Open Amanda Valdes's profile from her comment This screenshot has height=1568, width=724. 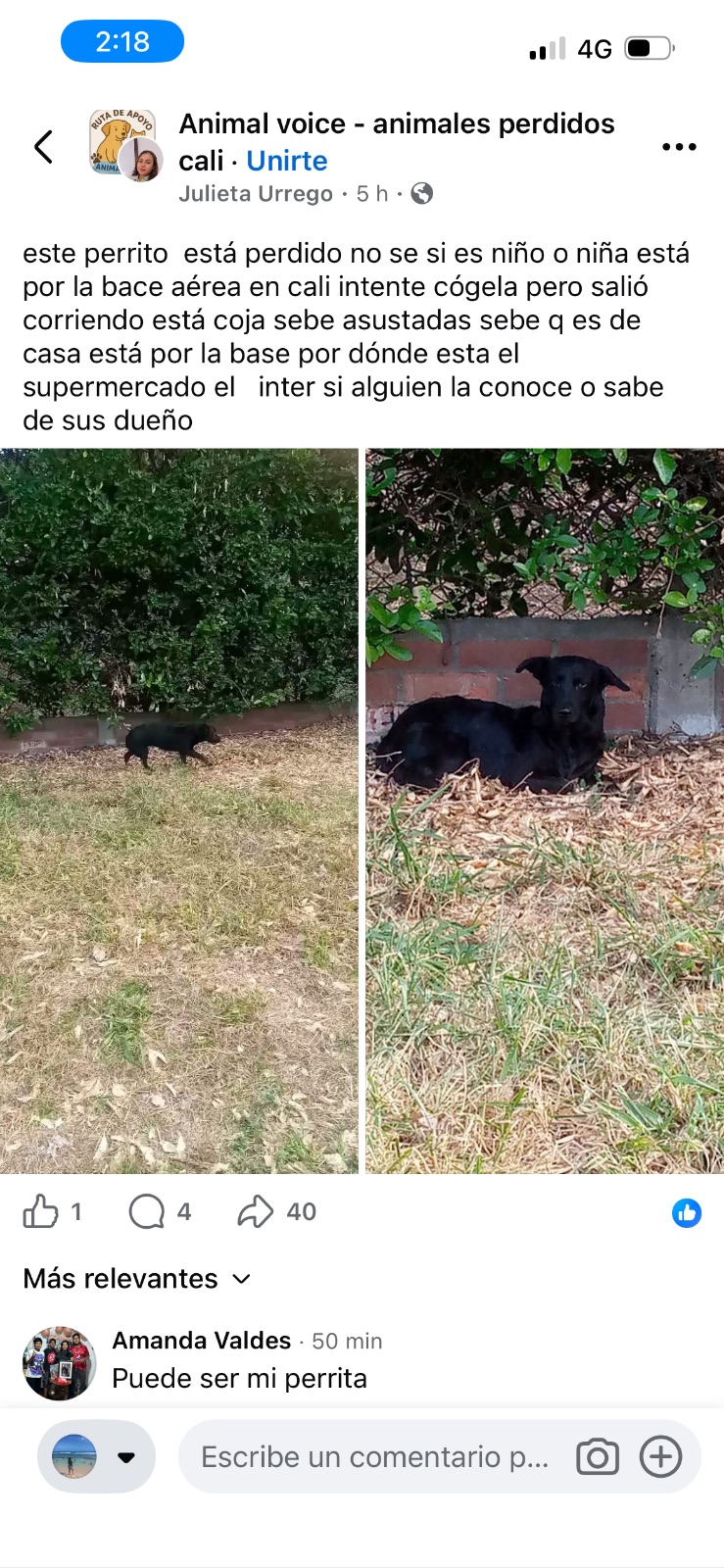pyautogui.click(x=202, y=1340)
